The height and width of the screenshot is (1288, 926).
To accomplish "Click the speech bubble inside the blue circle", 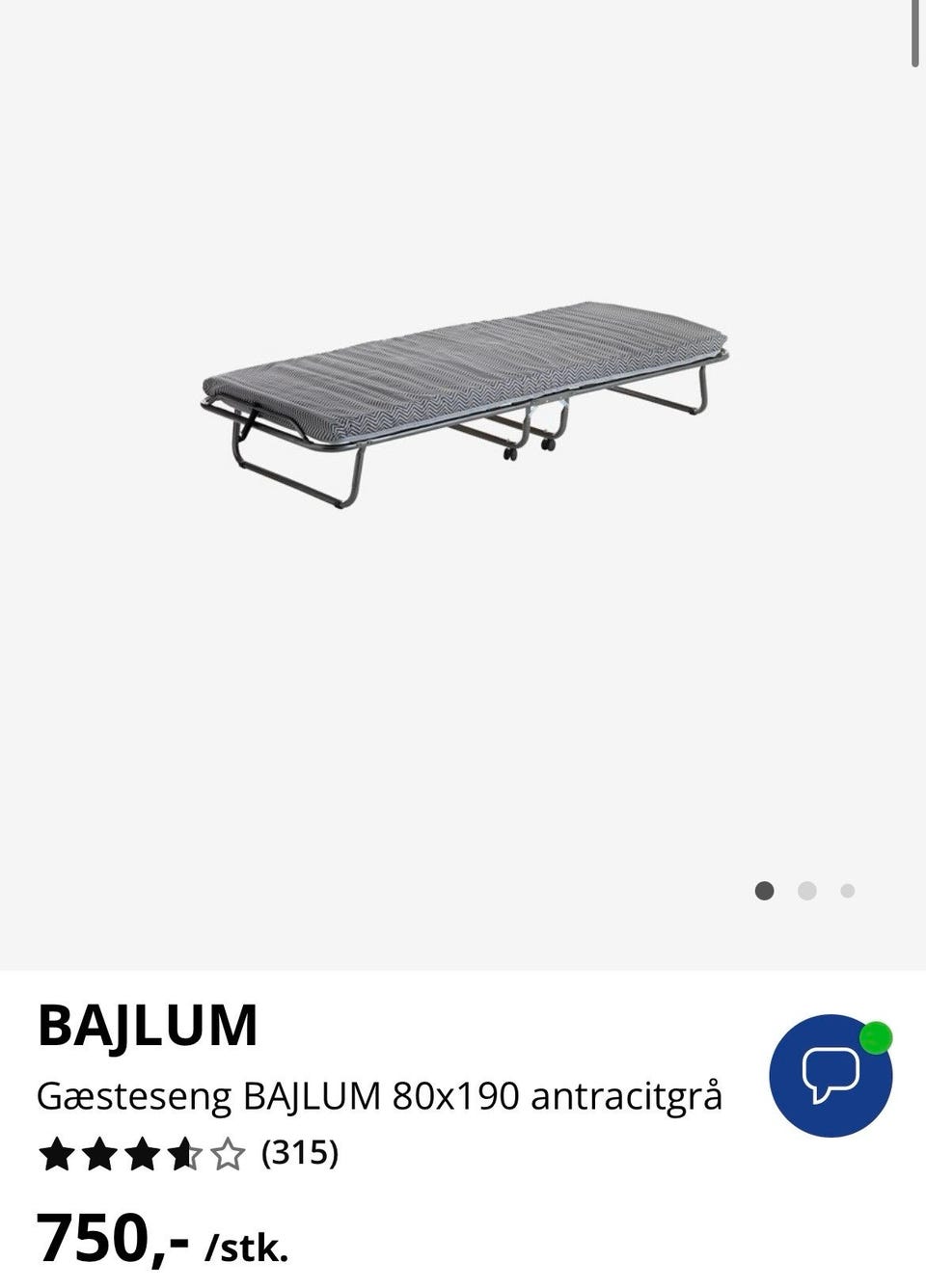I will tap(831, 1073).
